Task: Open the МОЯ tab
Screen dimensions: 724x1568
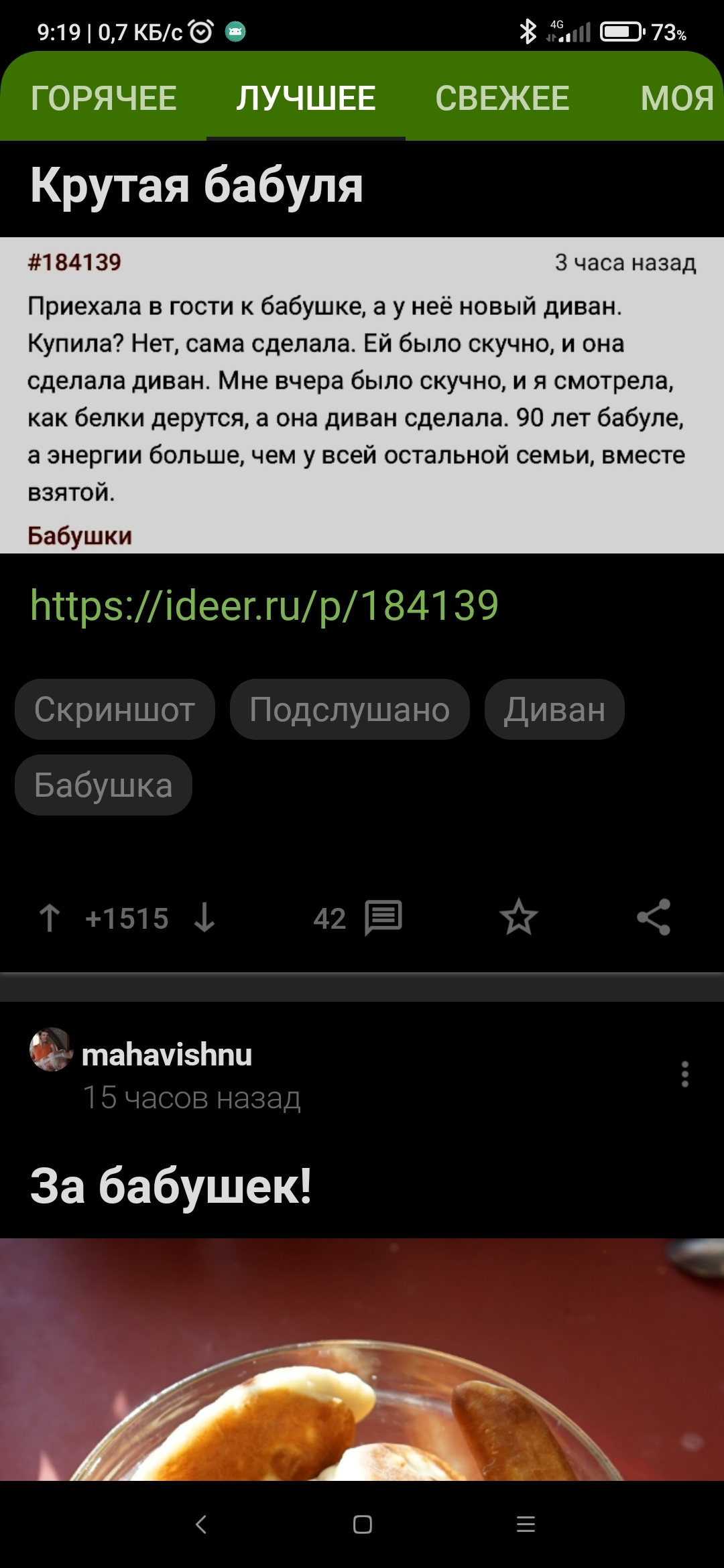Action: click(x=676, y=99)
